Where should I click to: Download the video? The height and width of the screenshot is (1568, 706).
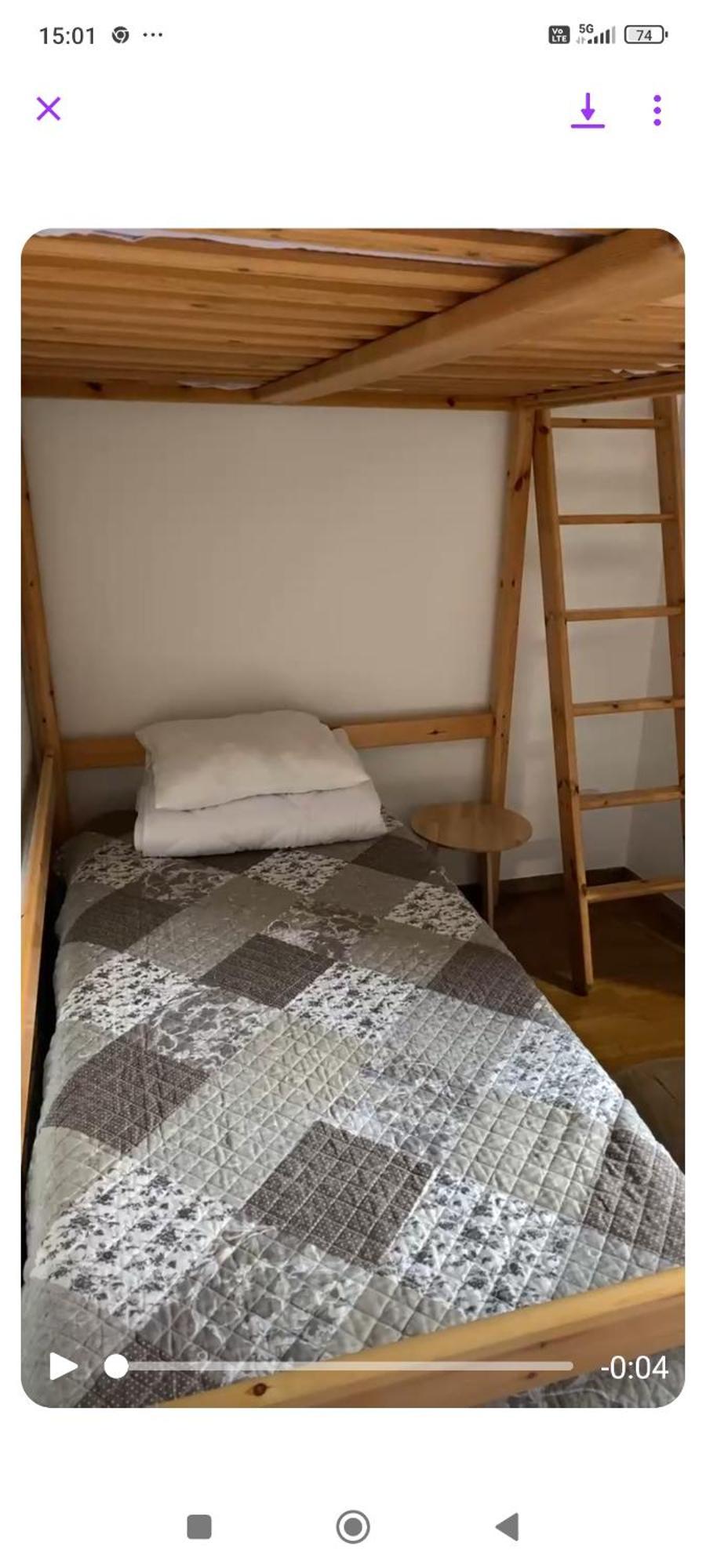coord(587,110)
